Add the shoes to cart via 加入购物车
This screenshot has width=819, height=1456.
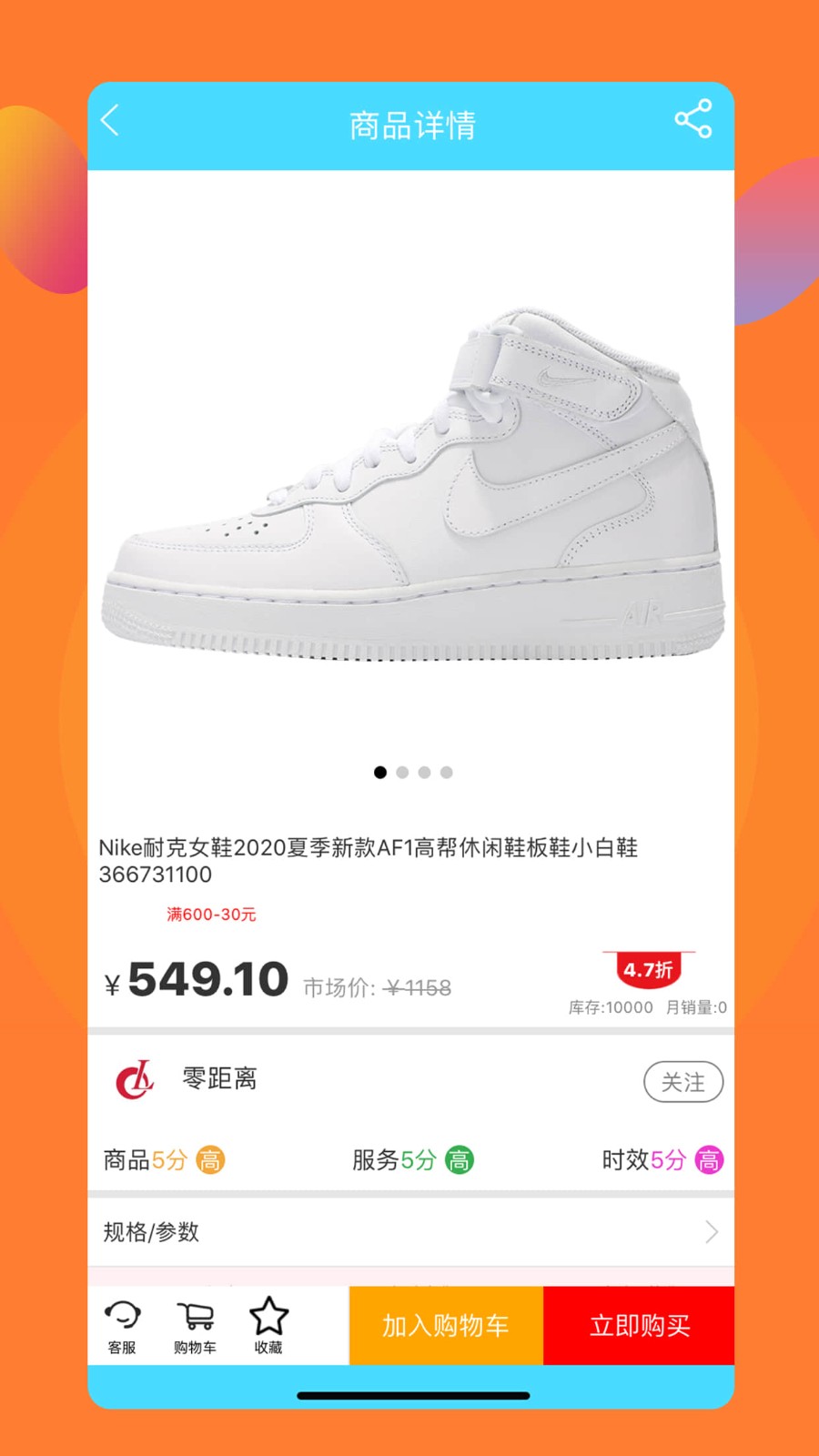(445, 1325)
